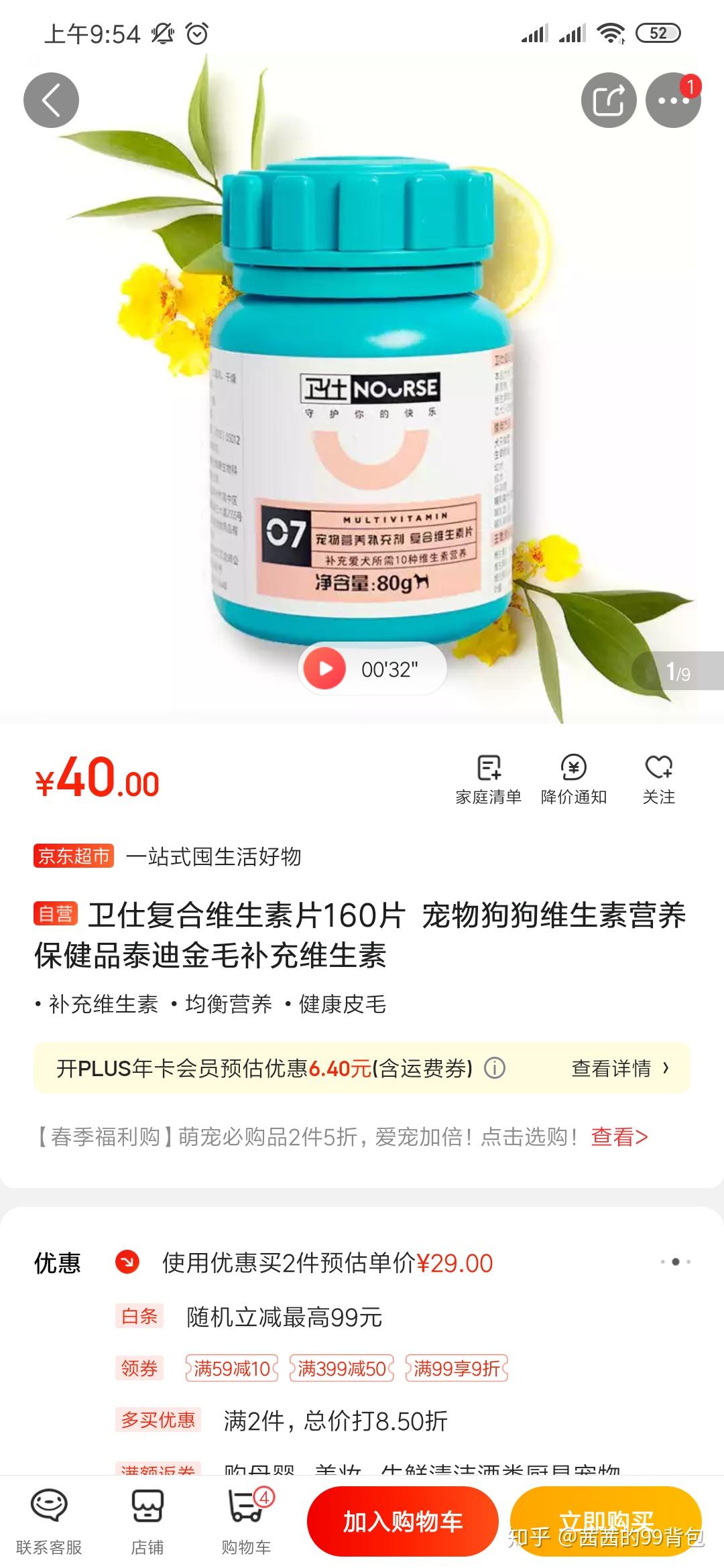Tap 加入购物车 to add to cart
Screen dimensions: 724x1568
403,1522
